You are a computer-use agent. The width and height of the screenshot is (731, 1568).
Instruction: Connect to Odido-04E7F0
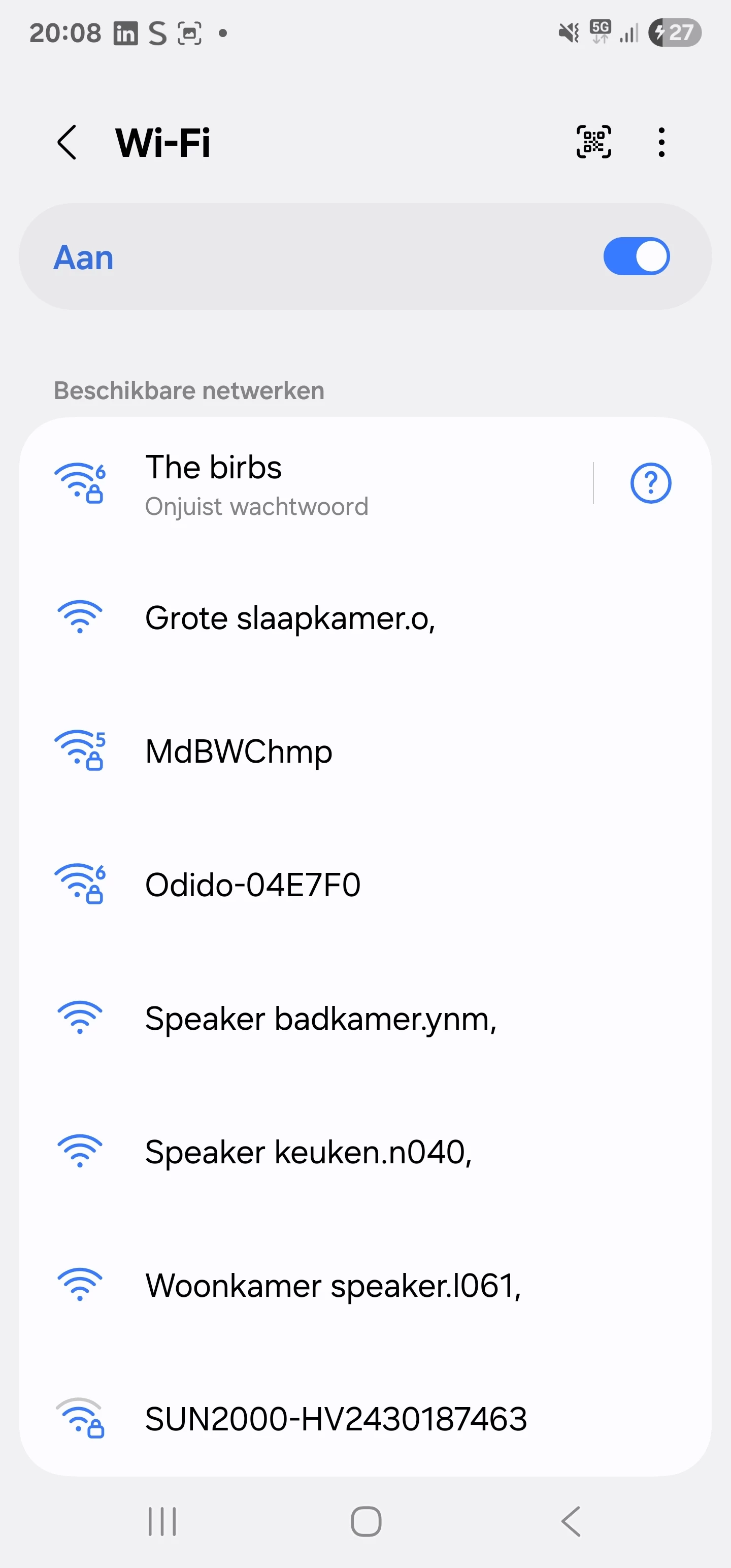click(253, 885)
